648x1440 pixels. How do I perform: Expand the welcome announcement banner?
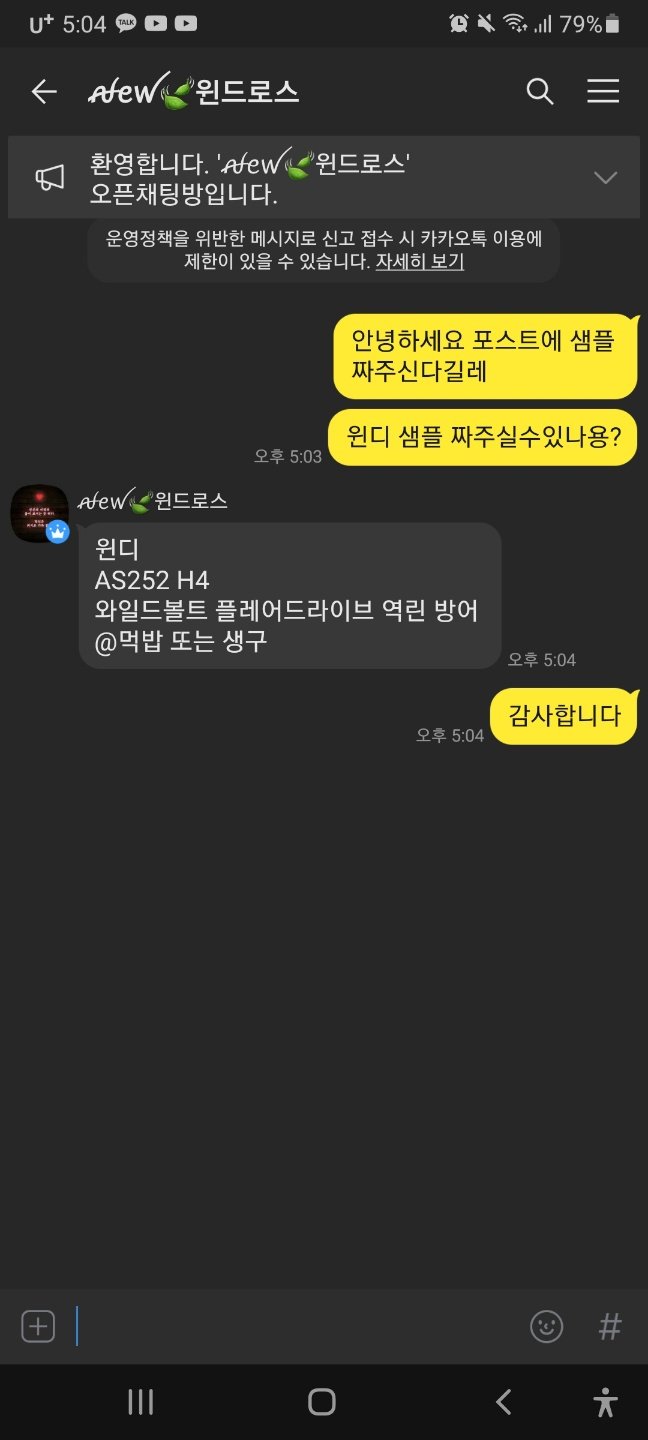point(605,178)
